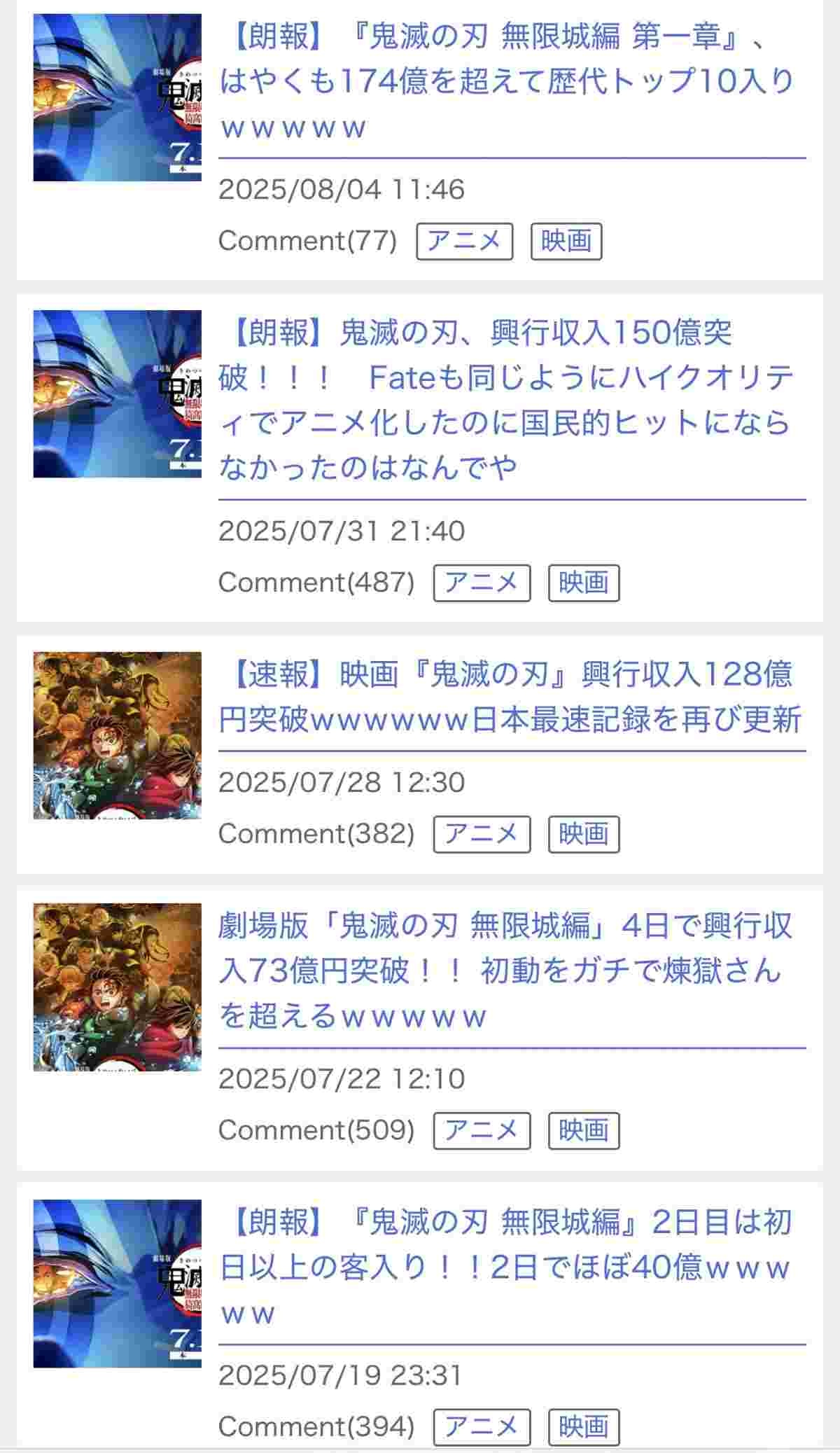Tap アニメ tag on 2025/07/19 post
The image size is (840, 1453).
click(482, 1427)
